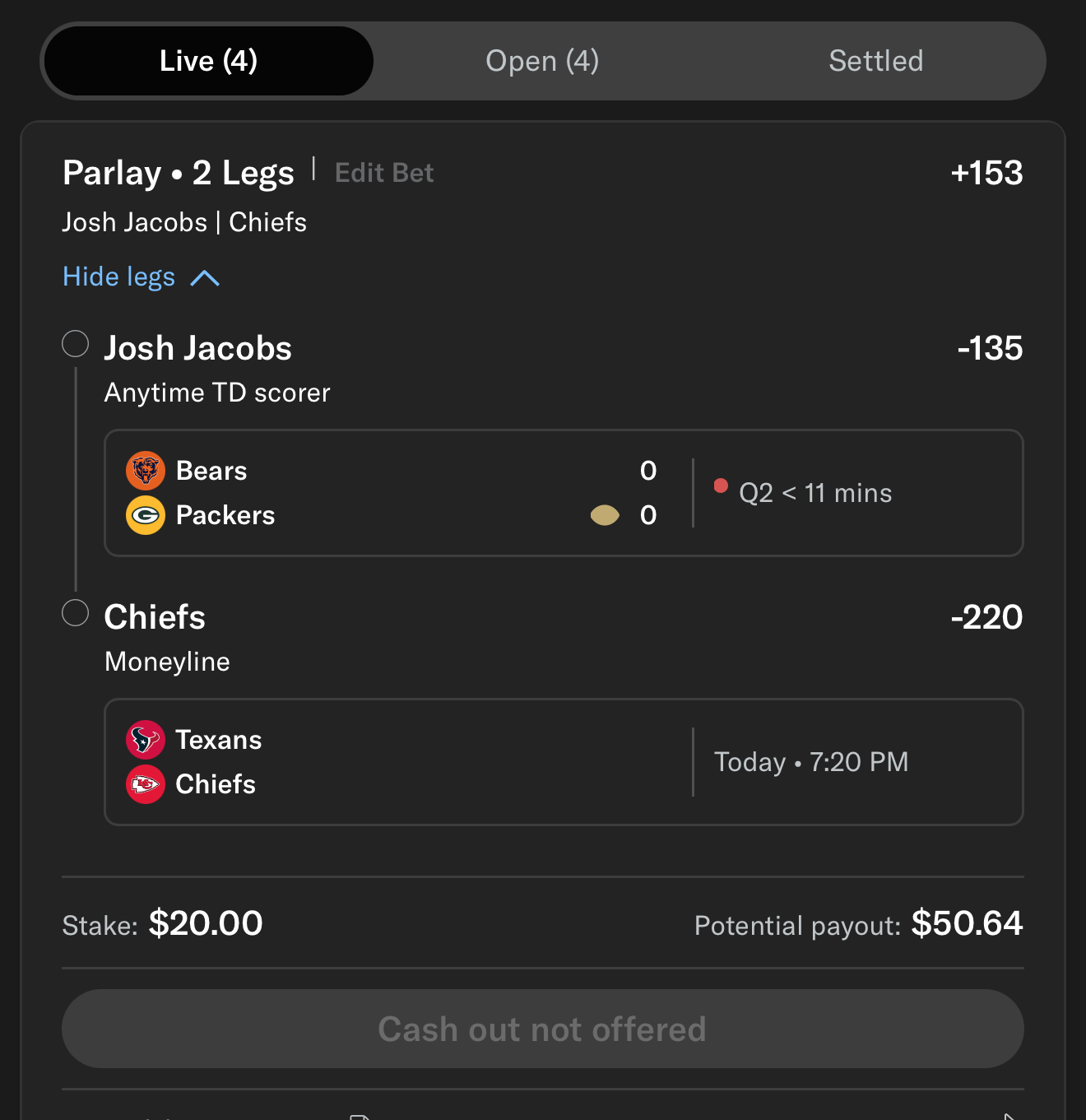Tap the Edit Bet link

click(x=384, y=173)
